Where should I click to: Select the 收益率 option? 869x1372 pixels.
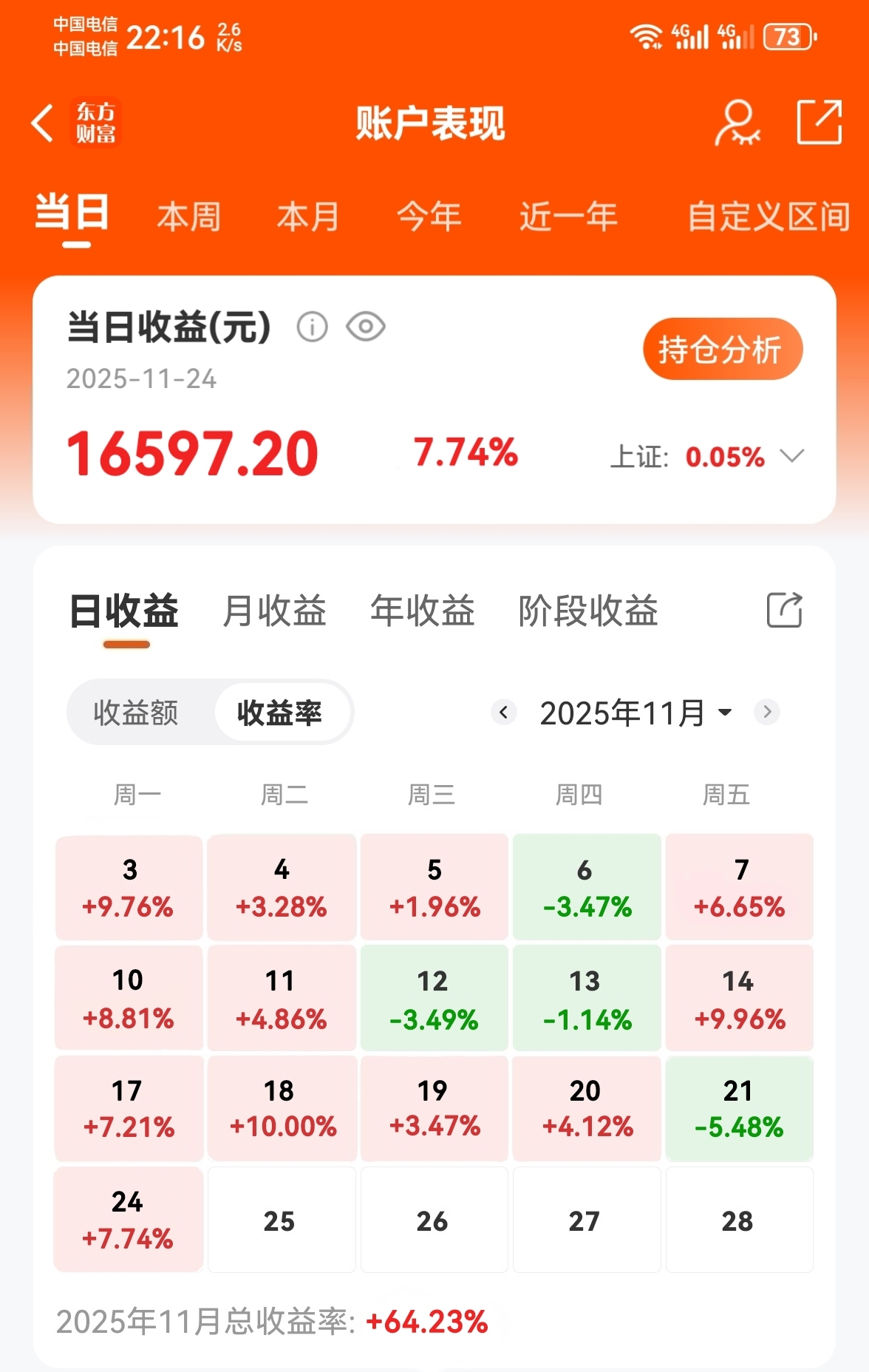pos(282,712)
